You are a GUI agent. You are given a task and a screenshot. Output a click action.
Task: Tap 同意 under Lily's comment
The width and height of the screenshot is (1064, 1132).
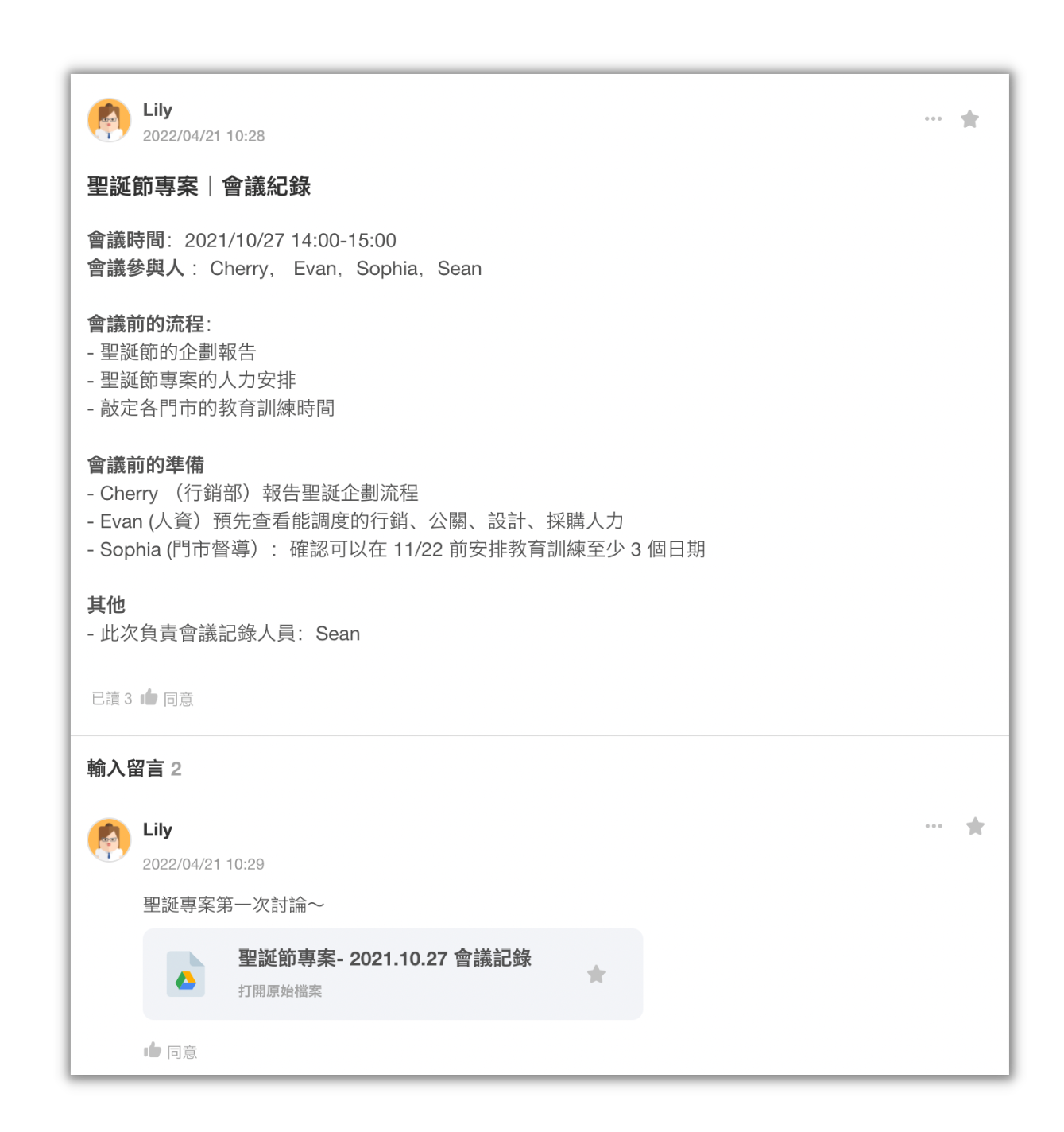point(171,1052)
